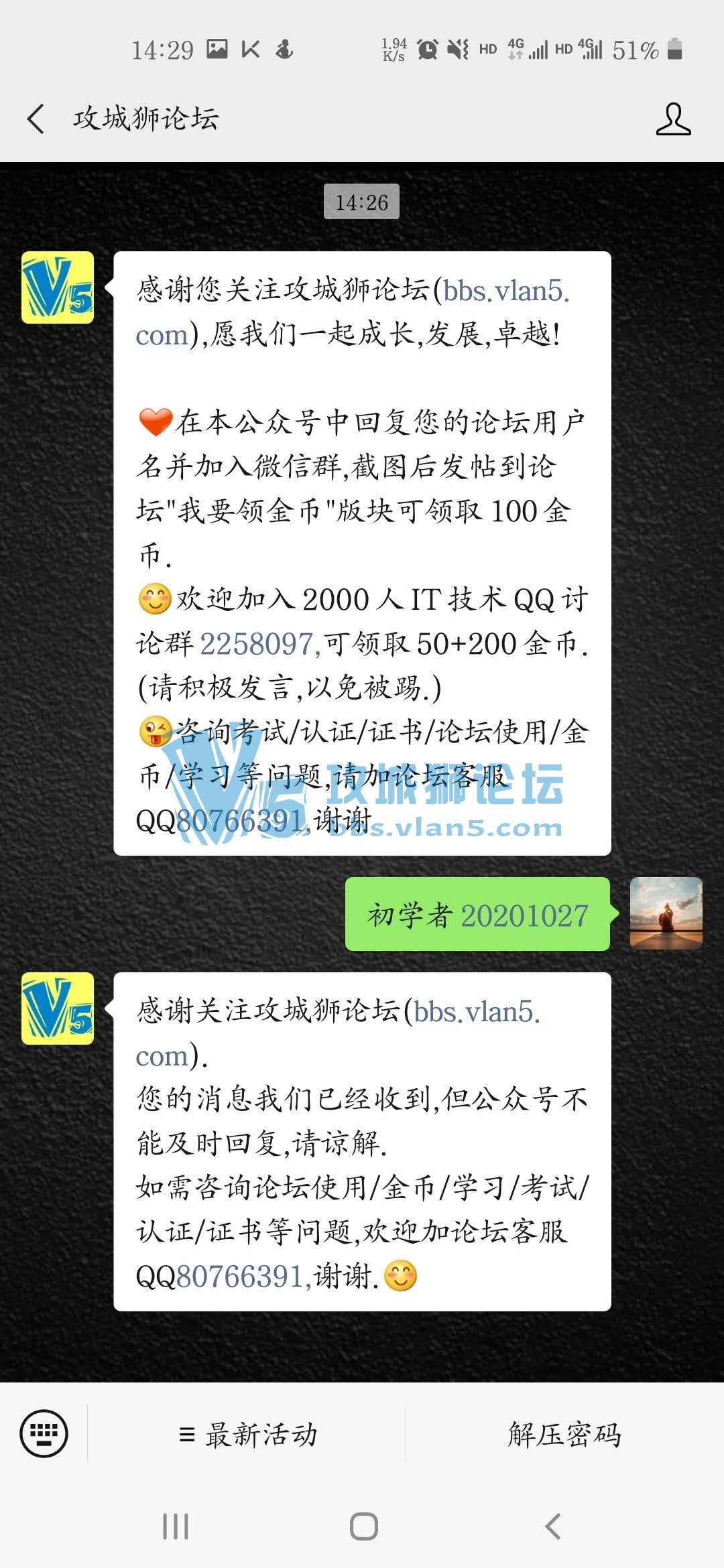Go back from 攻城狮论坛 chat

36,119
